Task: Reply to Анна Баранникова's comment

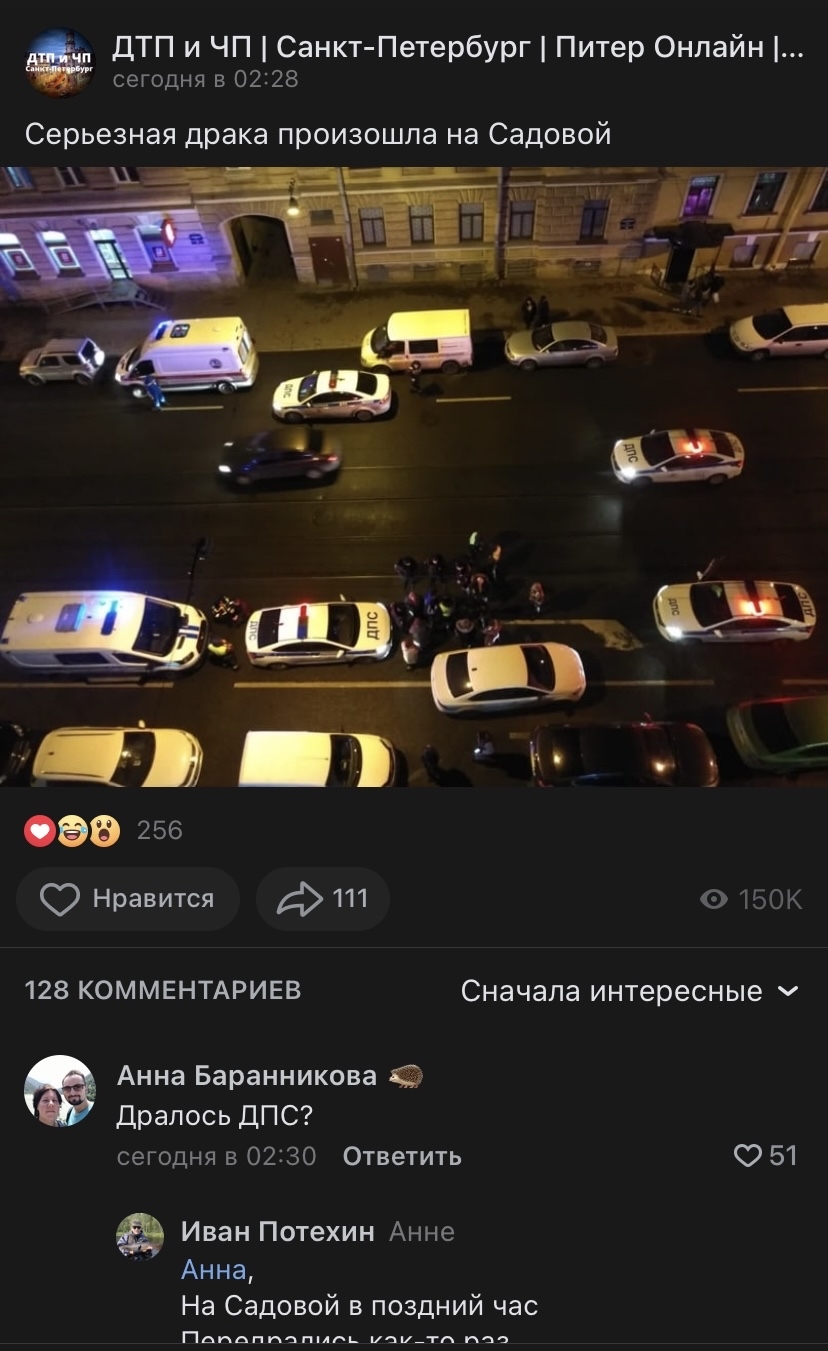Action: click(402, 1157)
